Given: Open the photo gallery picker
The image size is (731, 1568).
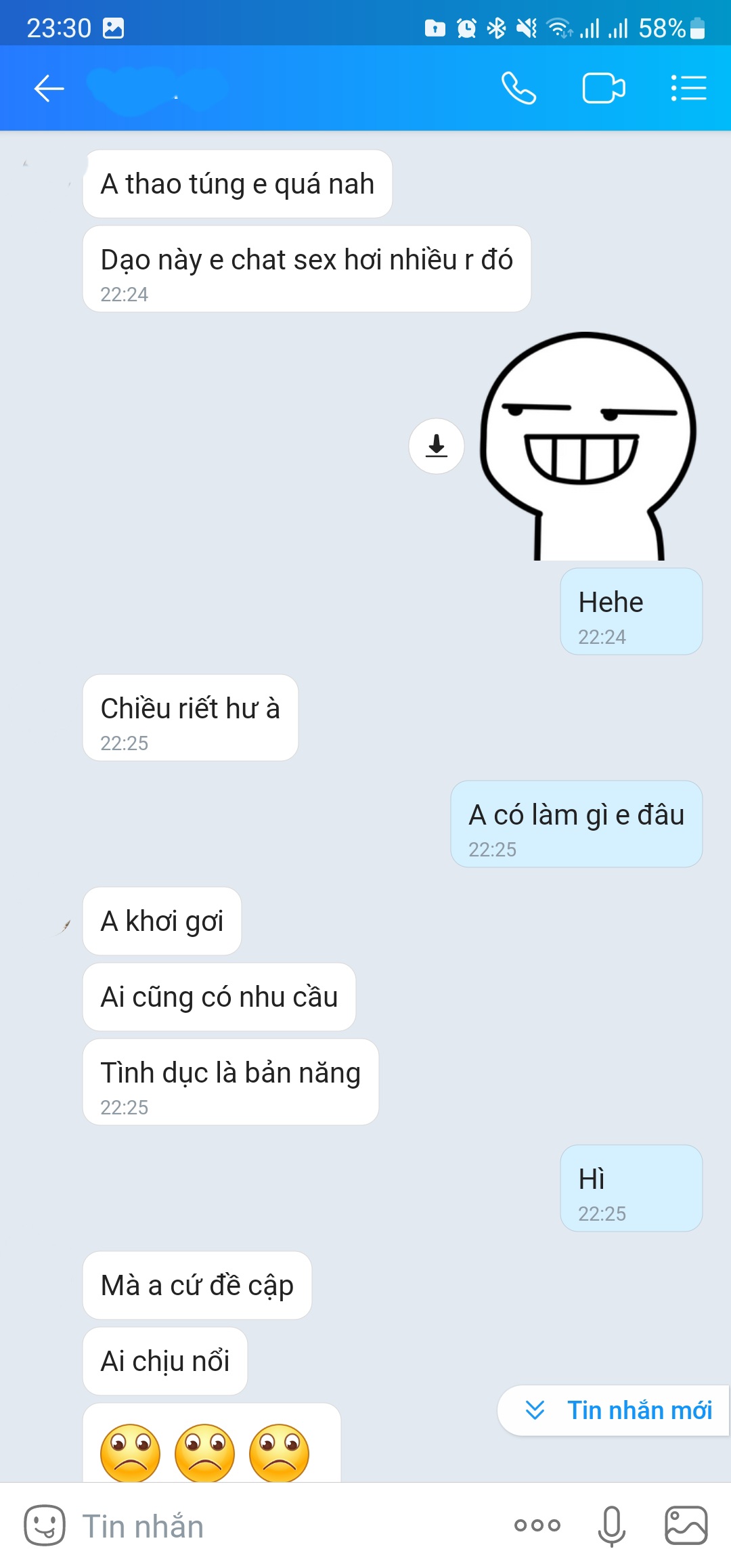Looking at the screenshot, I should tap(686, 1526).
